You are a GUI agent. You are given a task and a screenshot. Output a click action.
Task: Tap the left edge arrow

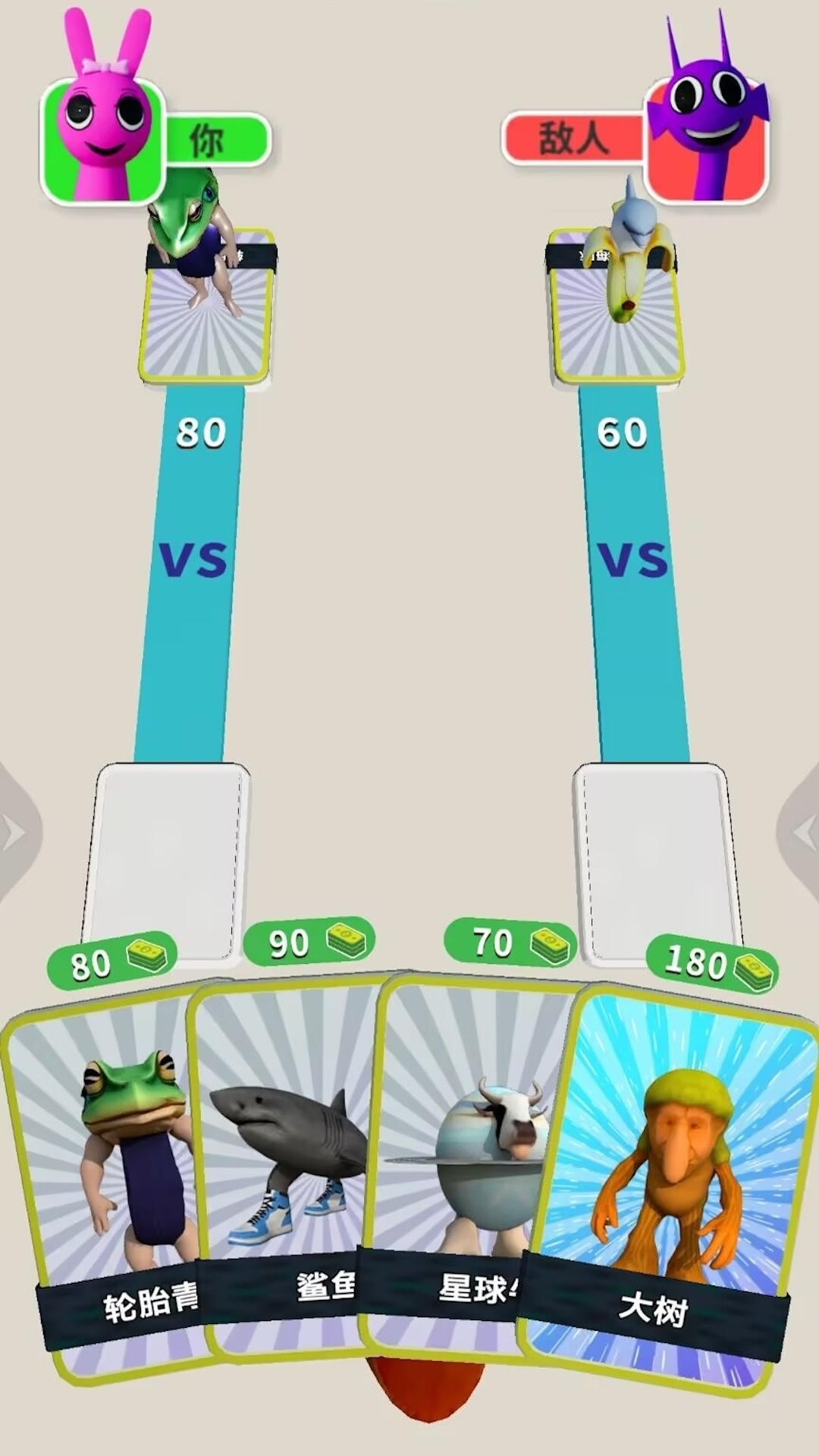point(15,833)
